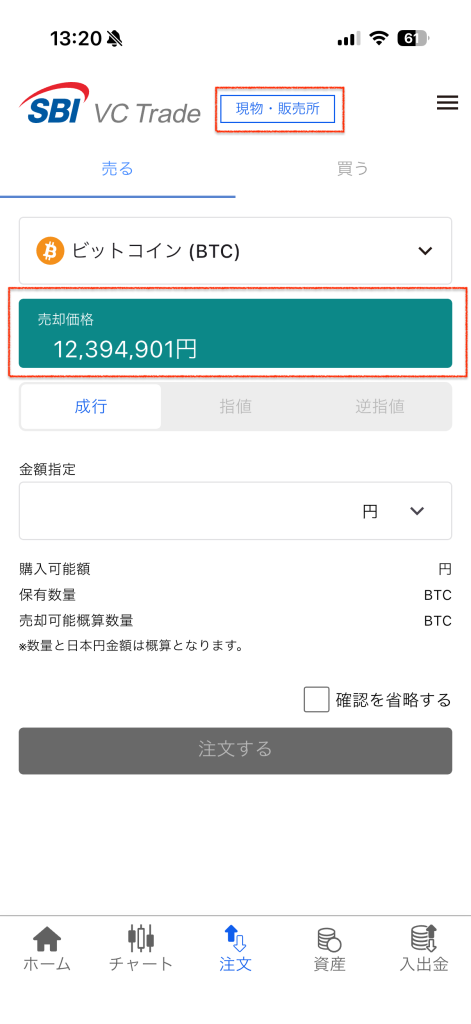Check the 確認を省略する checkbox
The width and height of the screenshot is (471, 1024).
316,701
